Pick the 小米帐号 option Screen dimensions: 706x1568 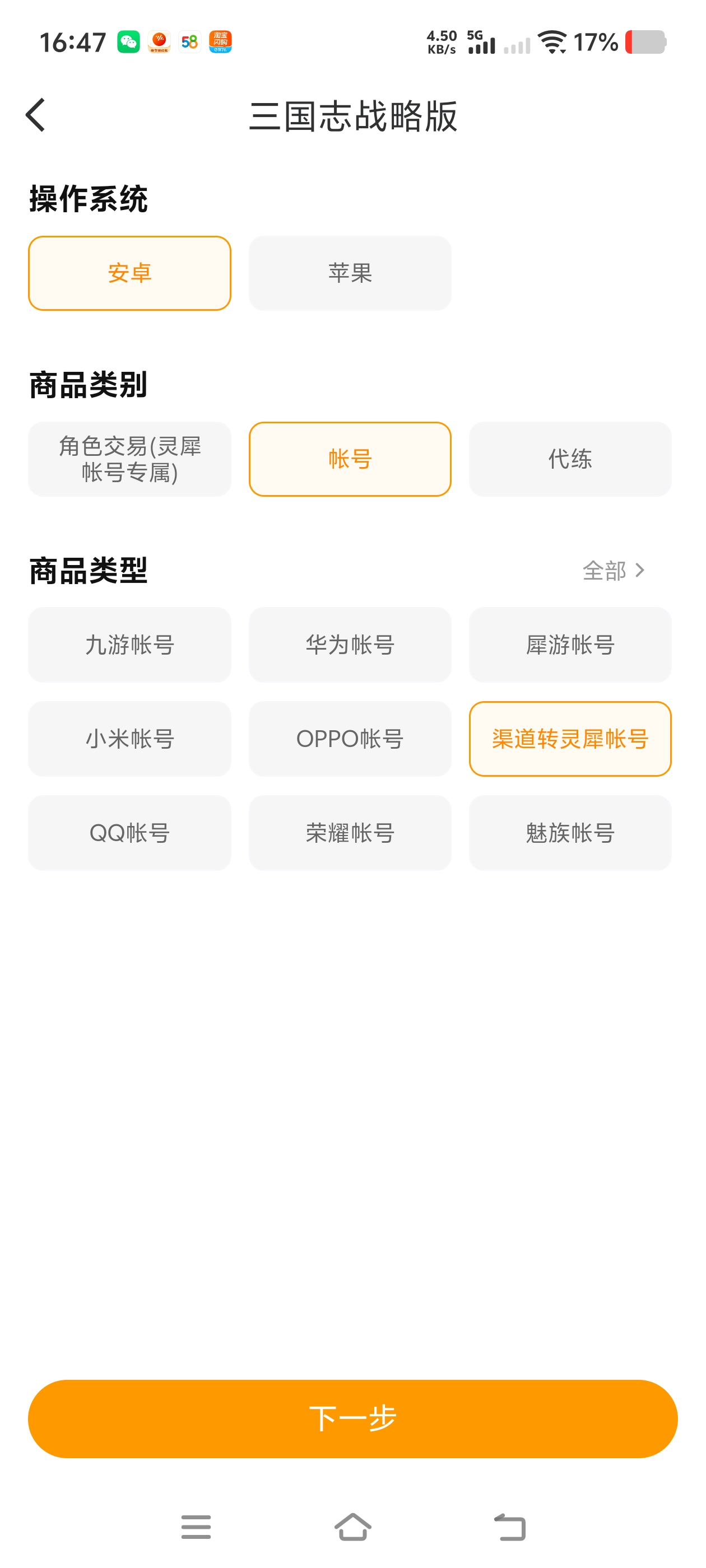(130, 739)
